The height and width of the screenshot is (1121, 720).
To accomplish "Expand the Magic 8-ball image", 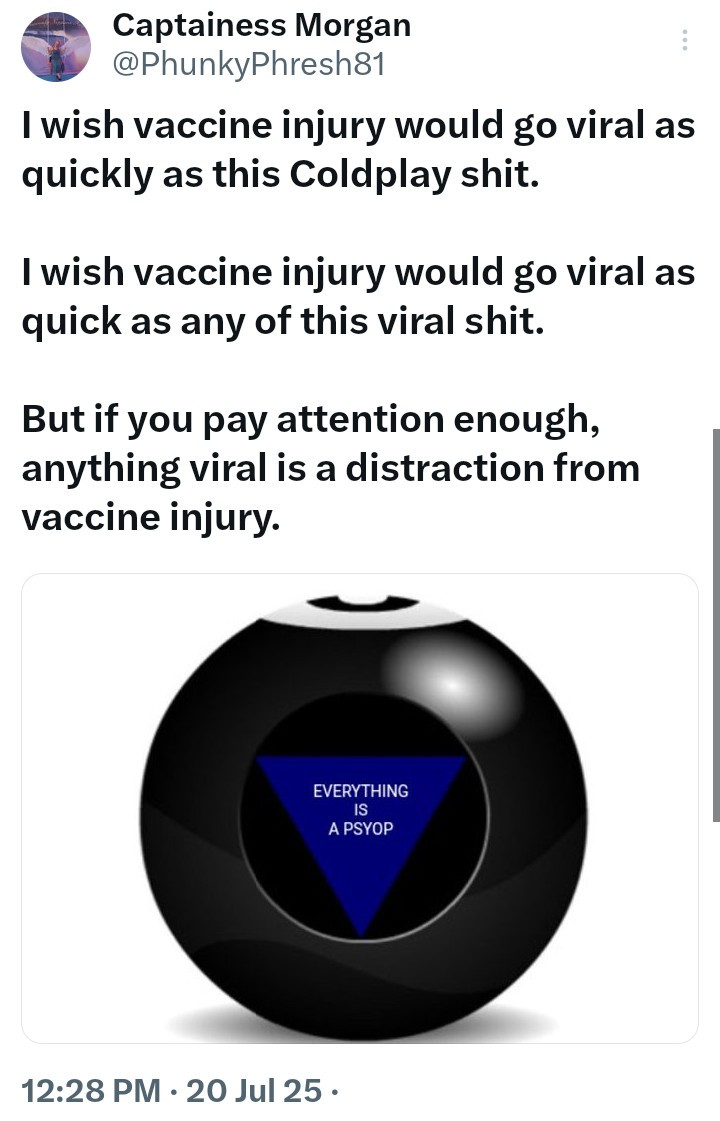I will pyautogui.click(x=360, y=808).
